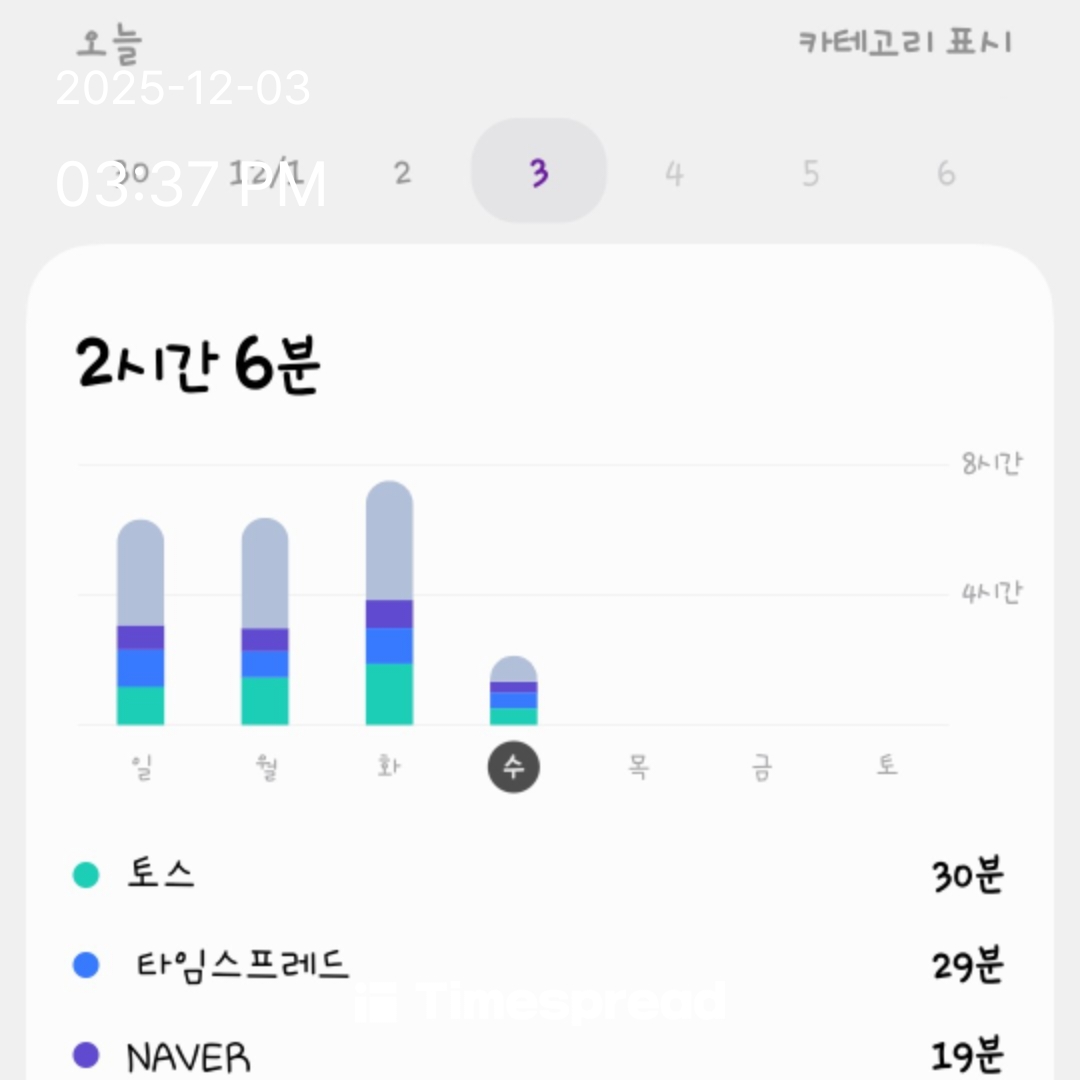Switch to day 2 in the date strip
The height and width of the screenshot is (1080, 1080).
pyautogui.click(x=402, y=173)
